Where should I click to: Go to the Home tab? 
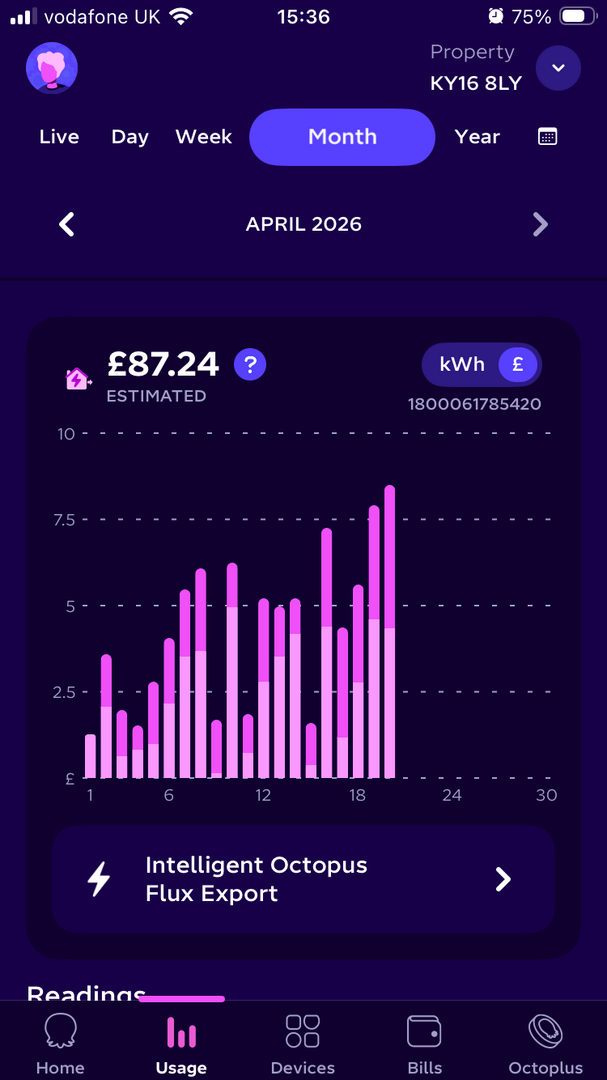(x=60, y=1044)
